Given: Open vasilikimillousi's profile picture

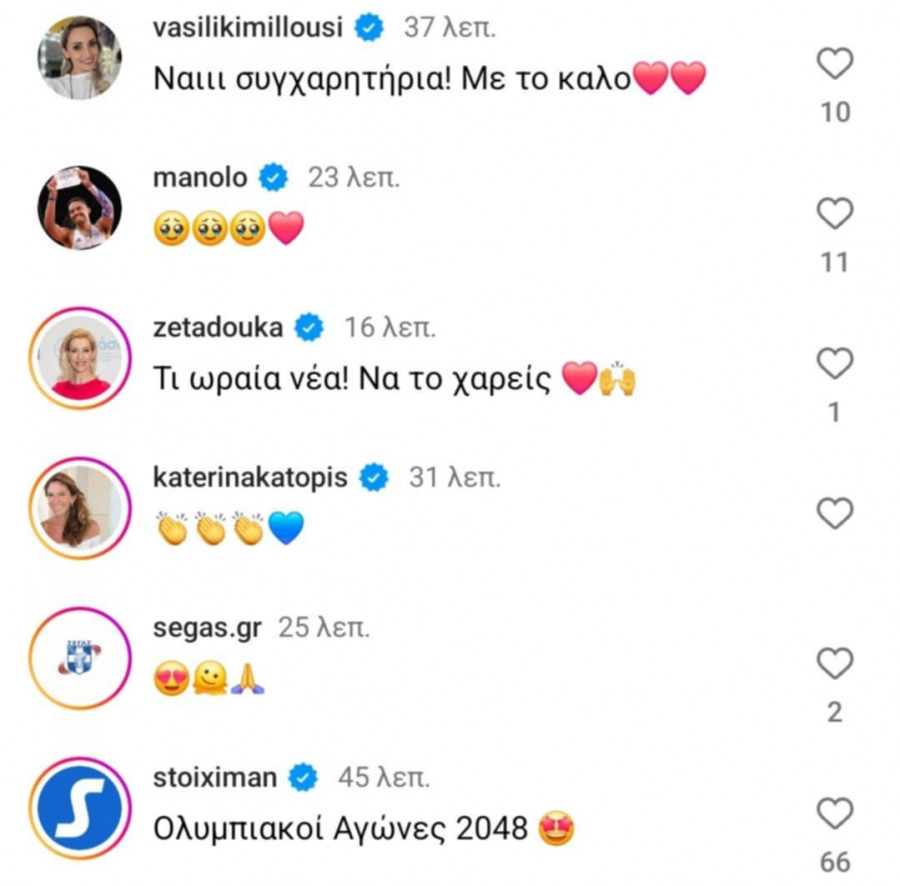Looking at the screenshot, I should click(x=79, y=57).
